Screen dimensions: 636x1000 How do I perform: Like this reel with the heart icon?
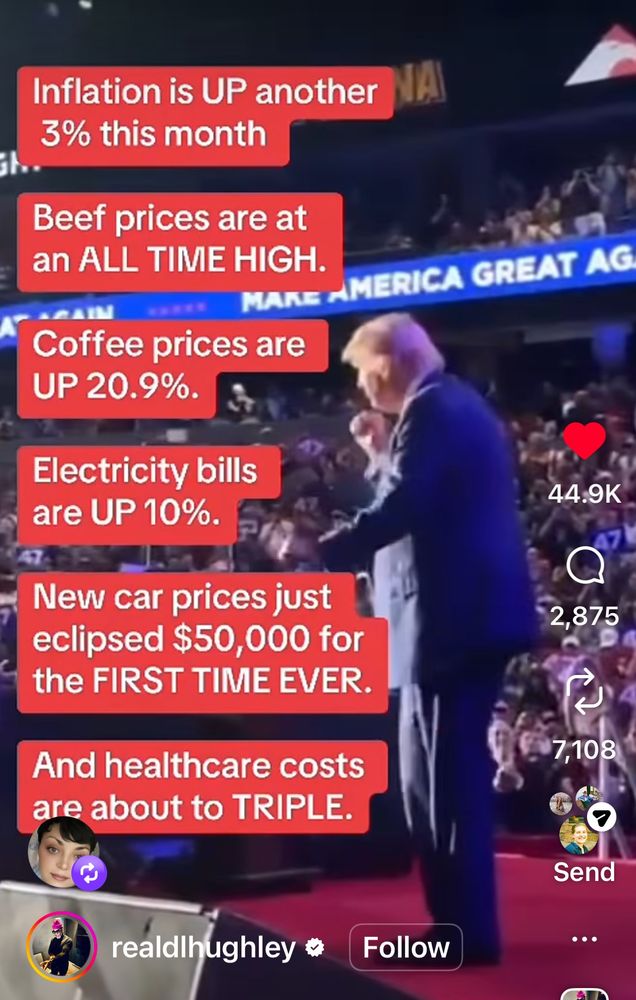[584, 440]
